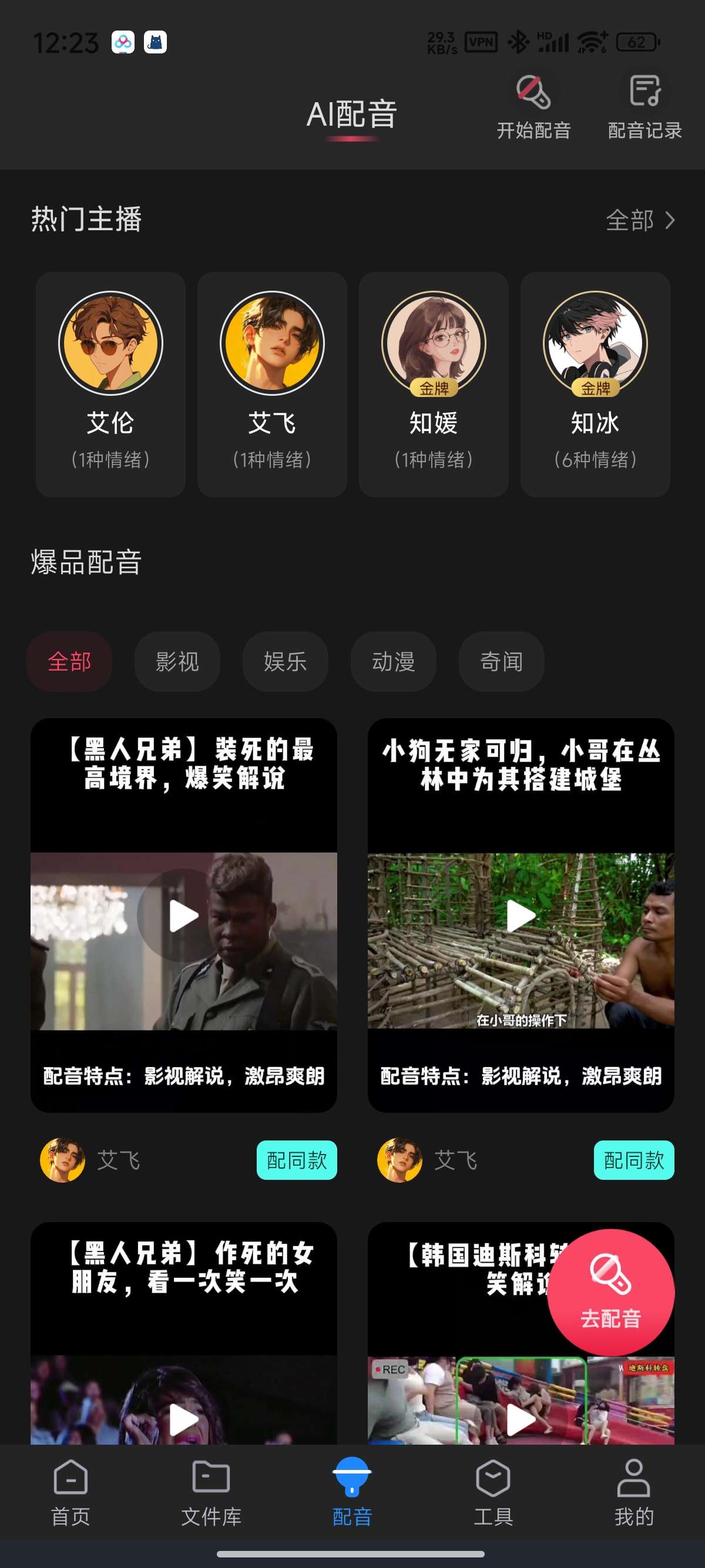Tap 配同款 on the 黑人兄弟 video
Image resolution: width=705 pixels, height=1568 pixels.
297,1160
